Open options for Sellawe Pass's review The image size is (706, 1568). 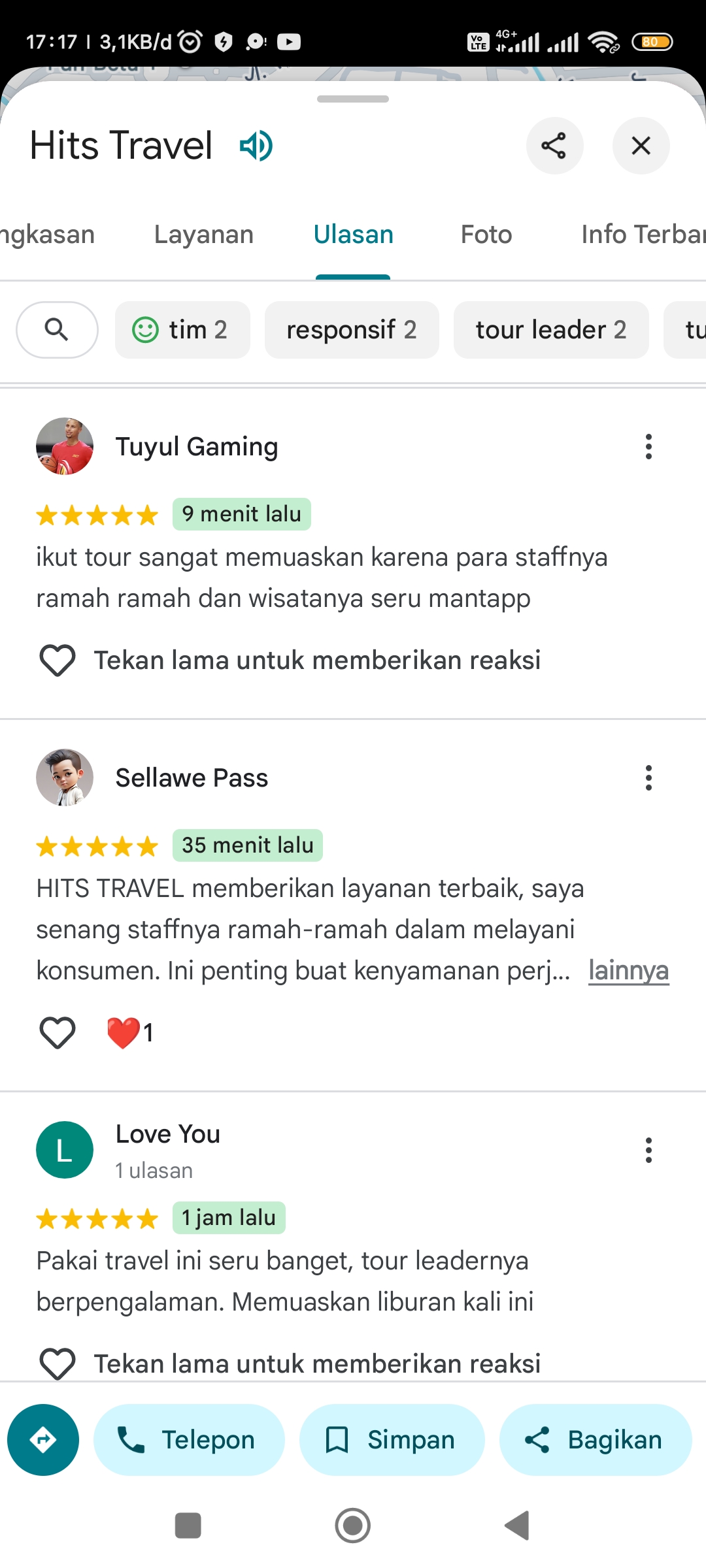648,778
